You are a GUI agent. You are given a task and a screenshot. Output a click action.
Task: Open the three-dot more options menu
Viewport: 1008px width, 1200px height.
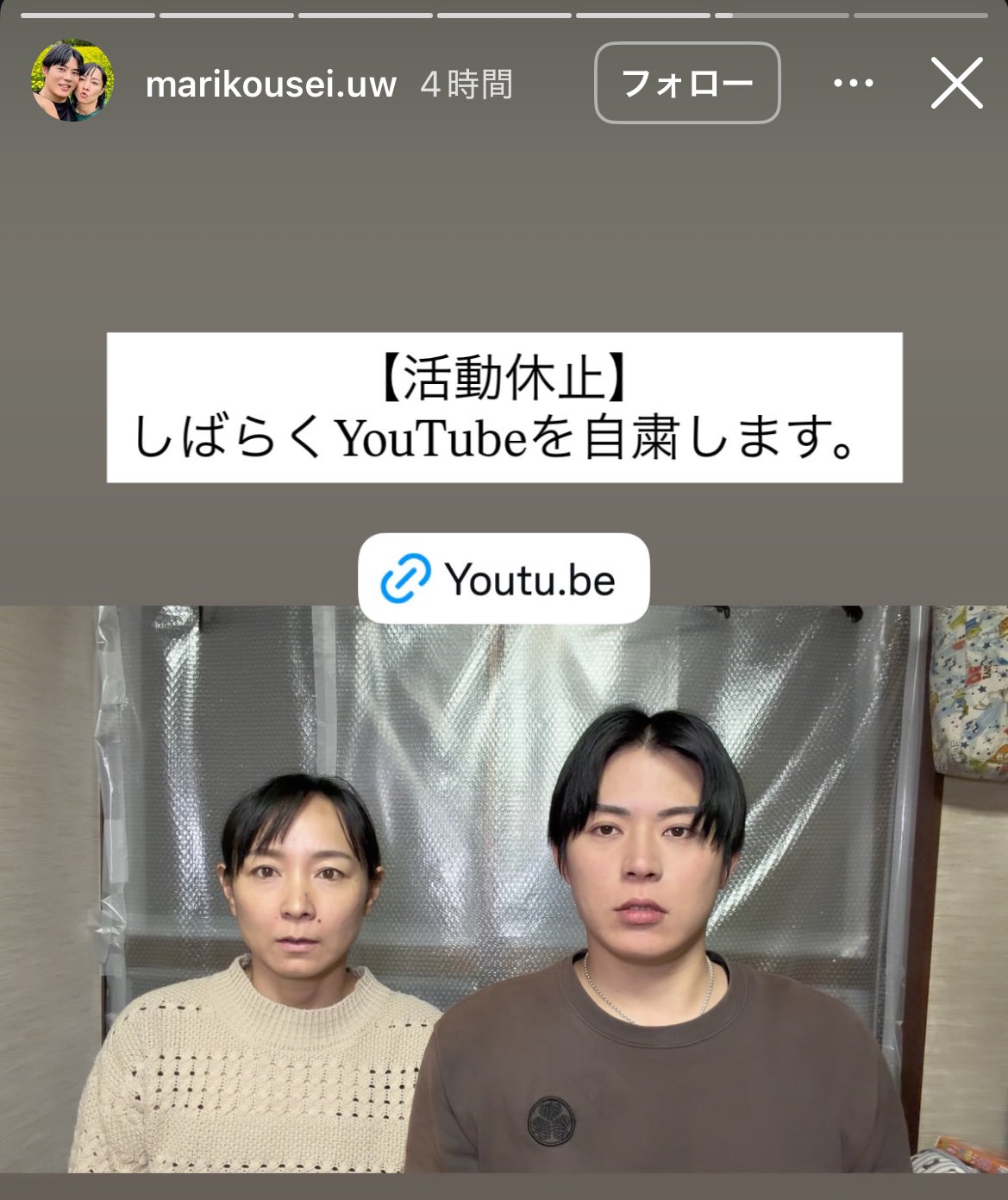point(853,84)
